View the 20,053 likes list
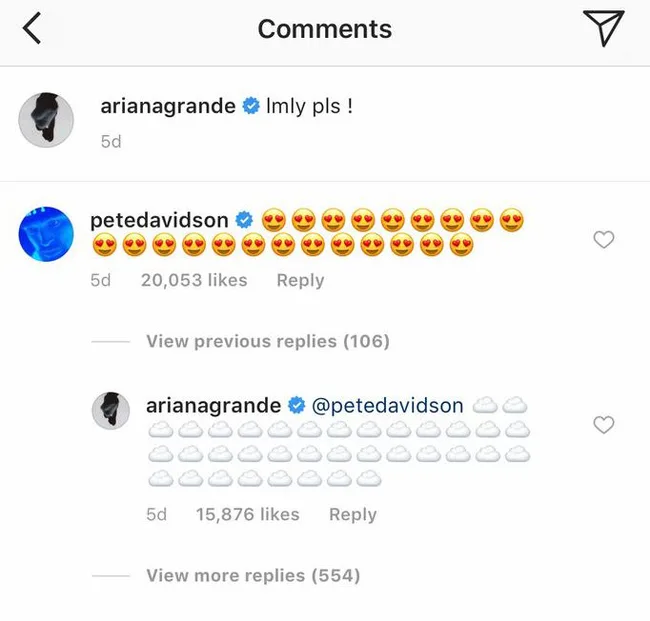 point(194,281)
